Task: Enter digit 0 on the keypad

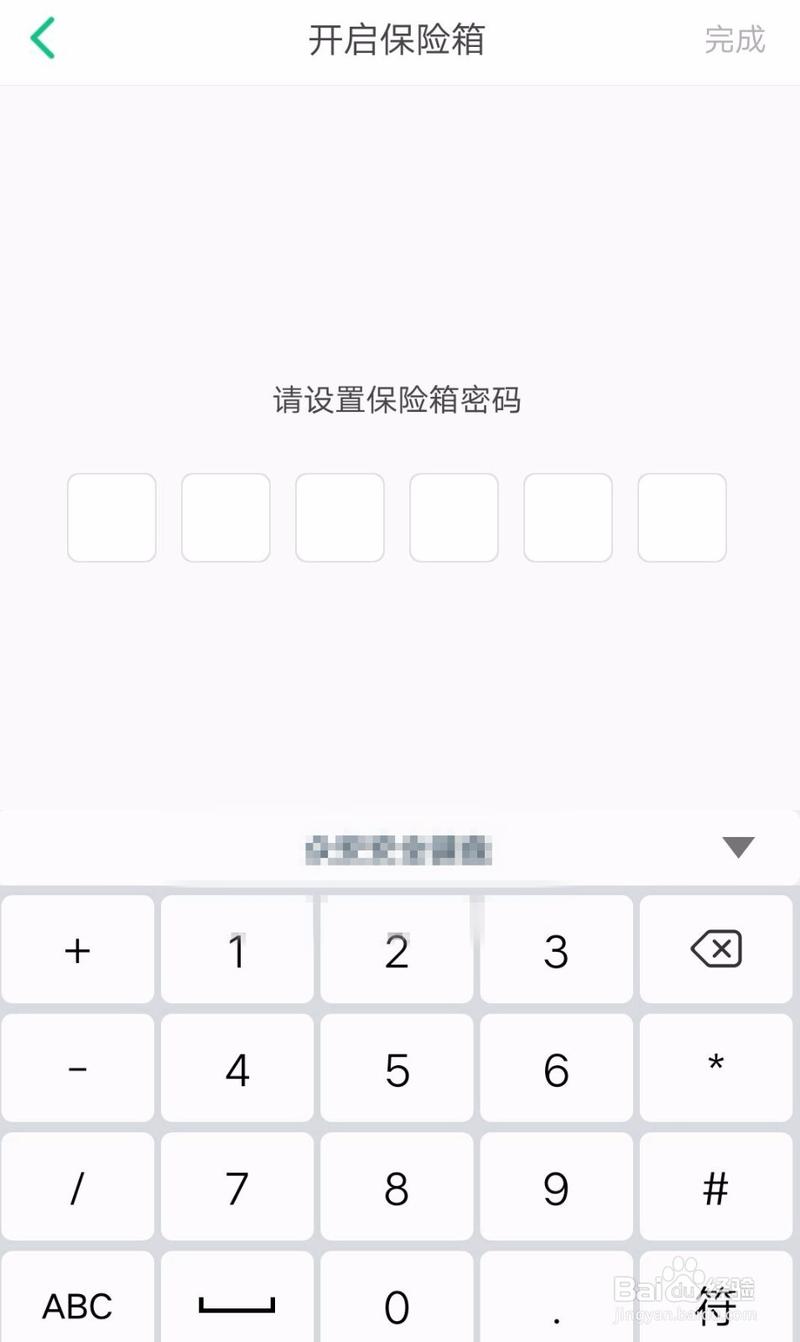Action: (x=397, y=1298)
